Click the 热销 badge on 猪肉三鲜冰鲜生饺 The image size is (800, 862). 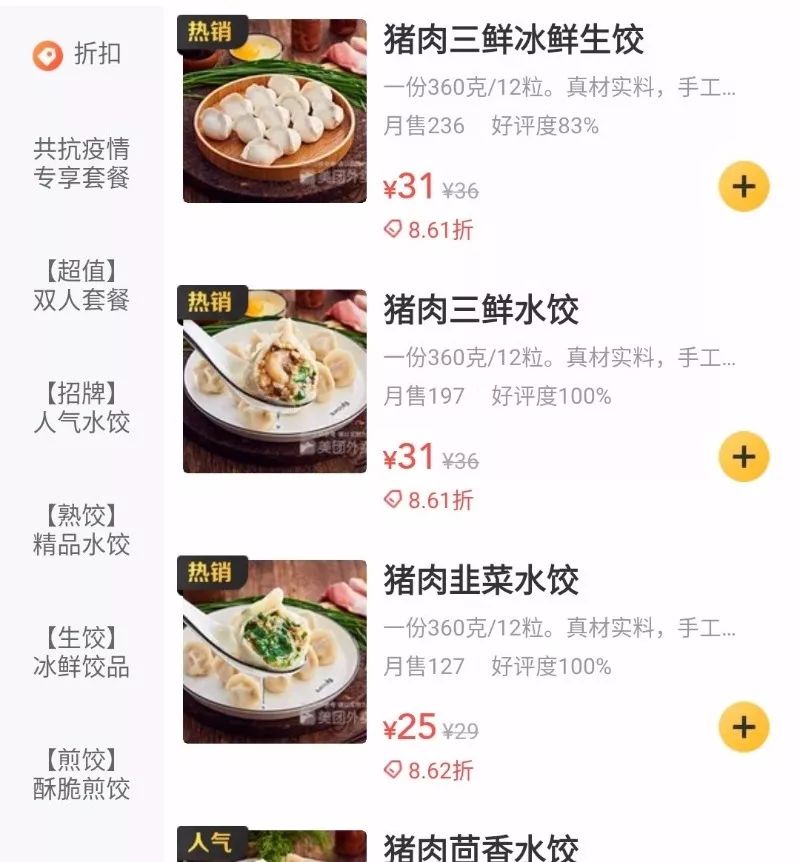[211, 31]
